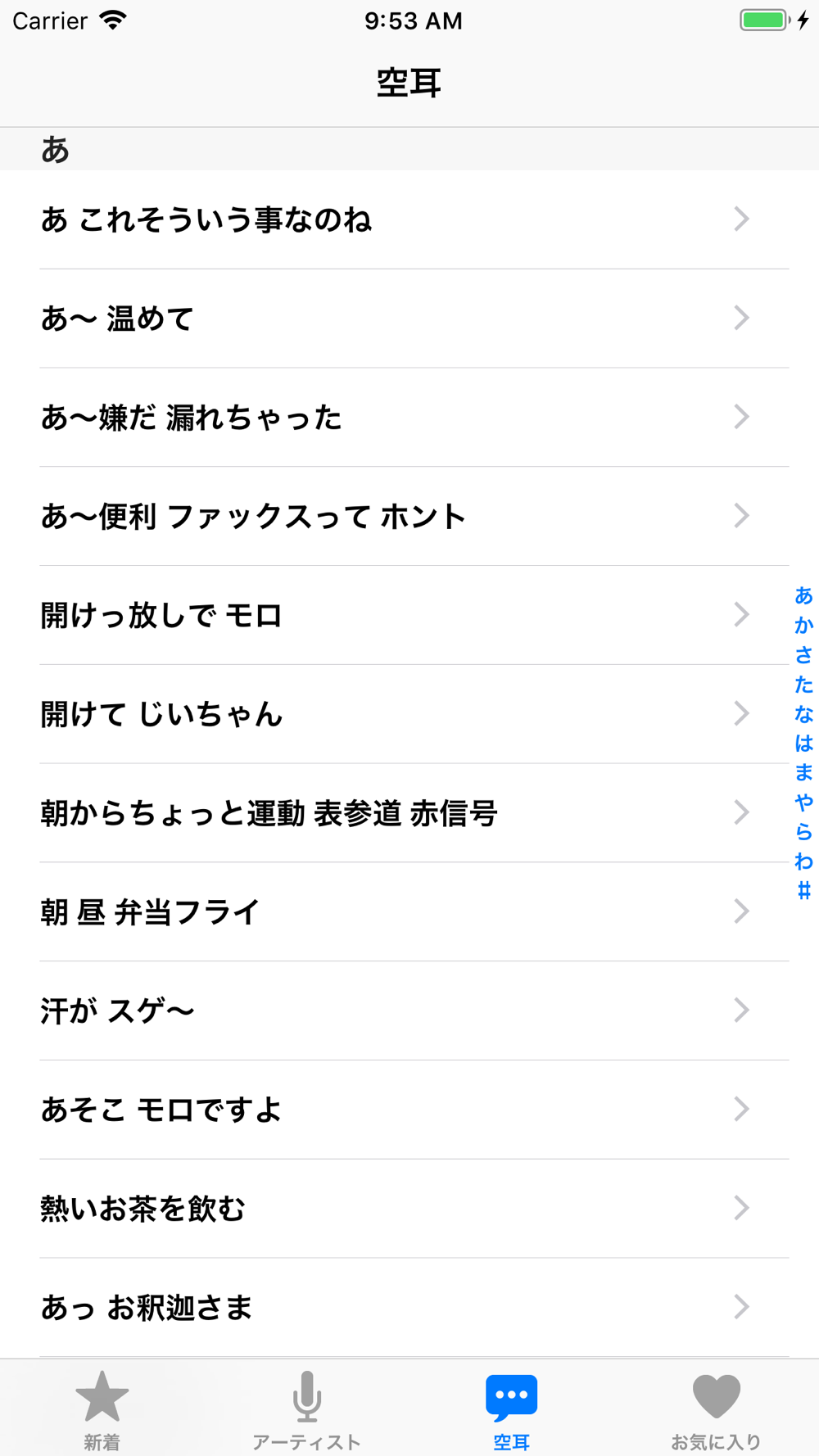Select あっ お釈迦さま row
The image size is (819, 1456).
pos(393,1308)
